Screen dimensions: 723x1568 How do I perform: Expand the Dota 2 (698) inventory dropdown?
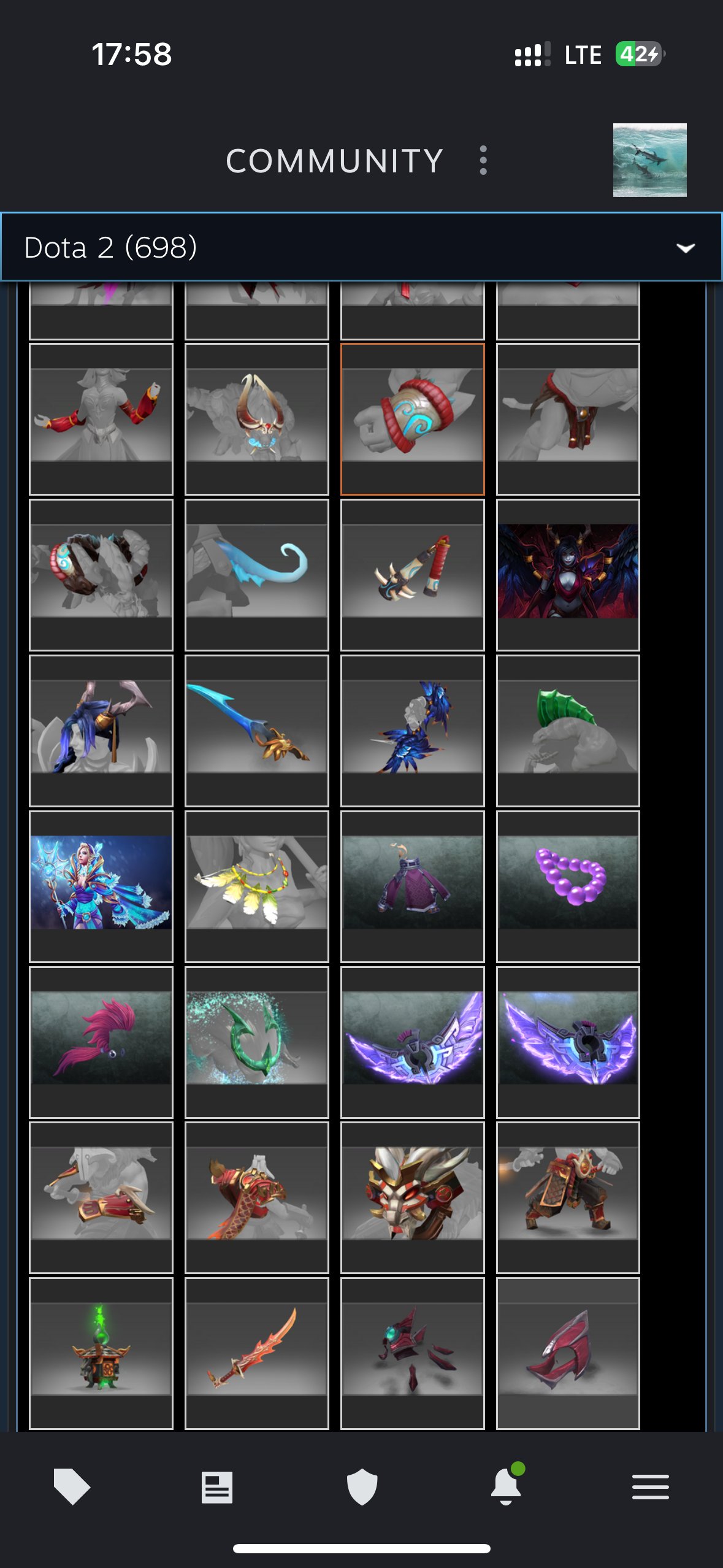pos(361,247)
